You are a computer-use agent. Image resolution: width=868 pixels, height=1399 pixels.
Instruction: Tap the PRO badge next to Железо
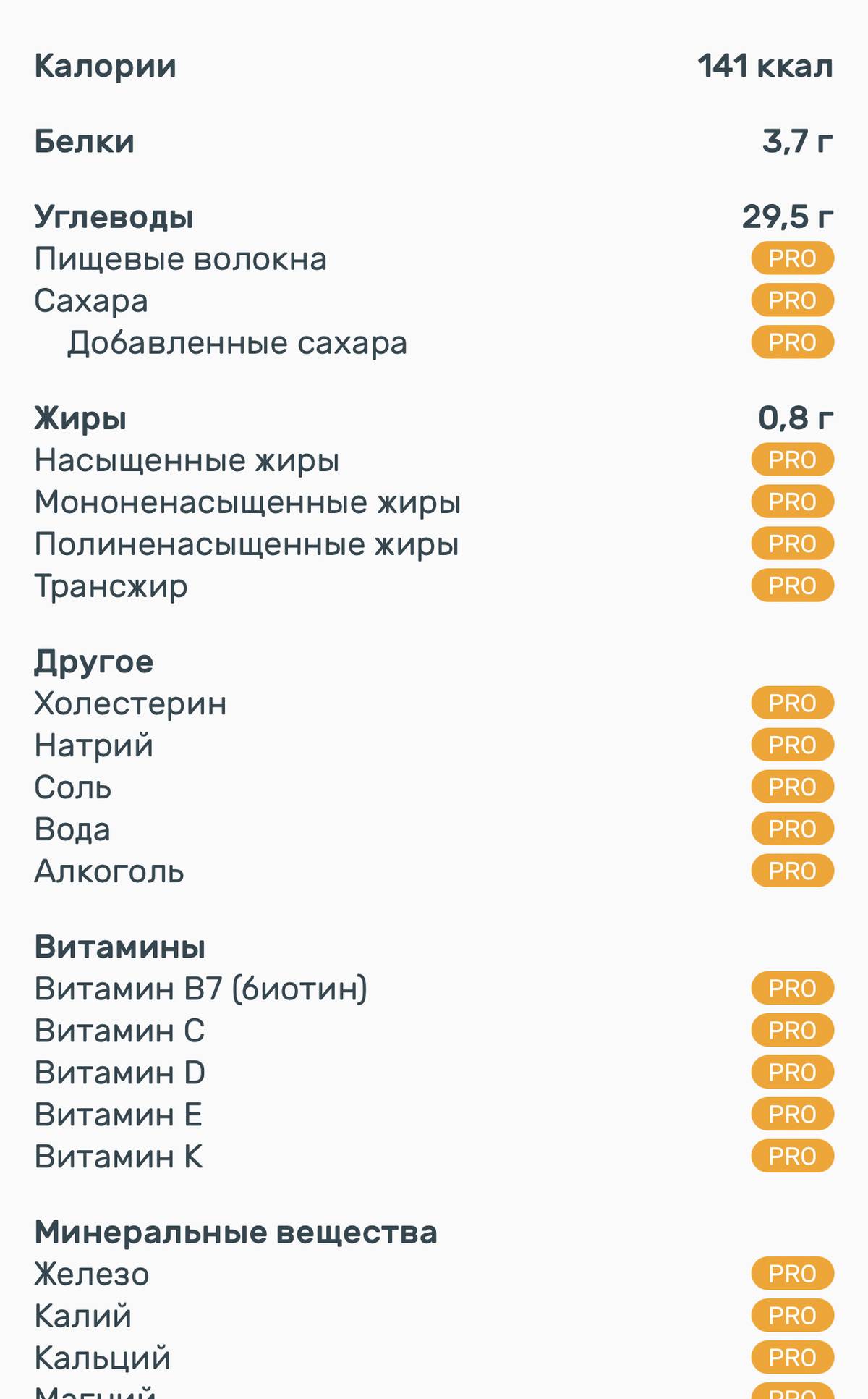click(x=792, y=1273)
